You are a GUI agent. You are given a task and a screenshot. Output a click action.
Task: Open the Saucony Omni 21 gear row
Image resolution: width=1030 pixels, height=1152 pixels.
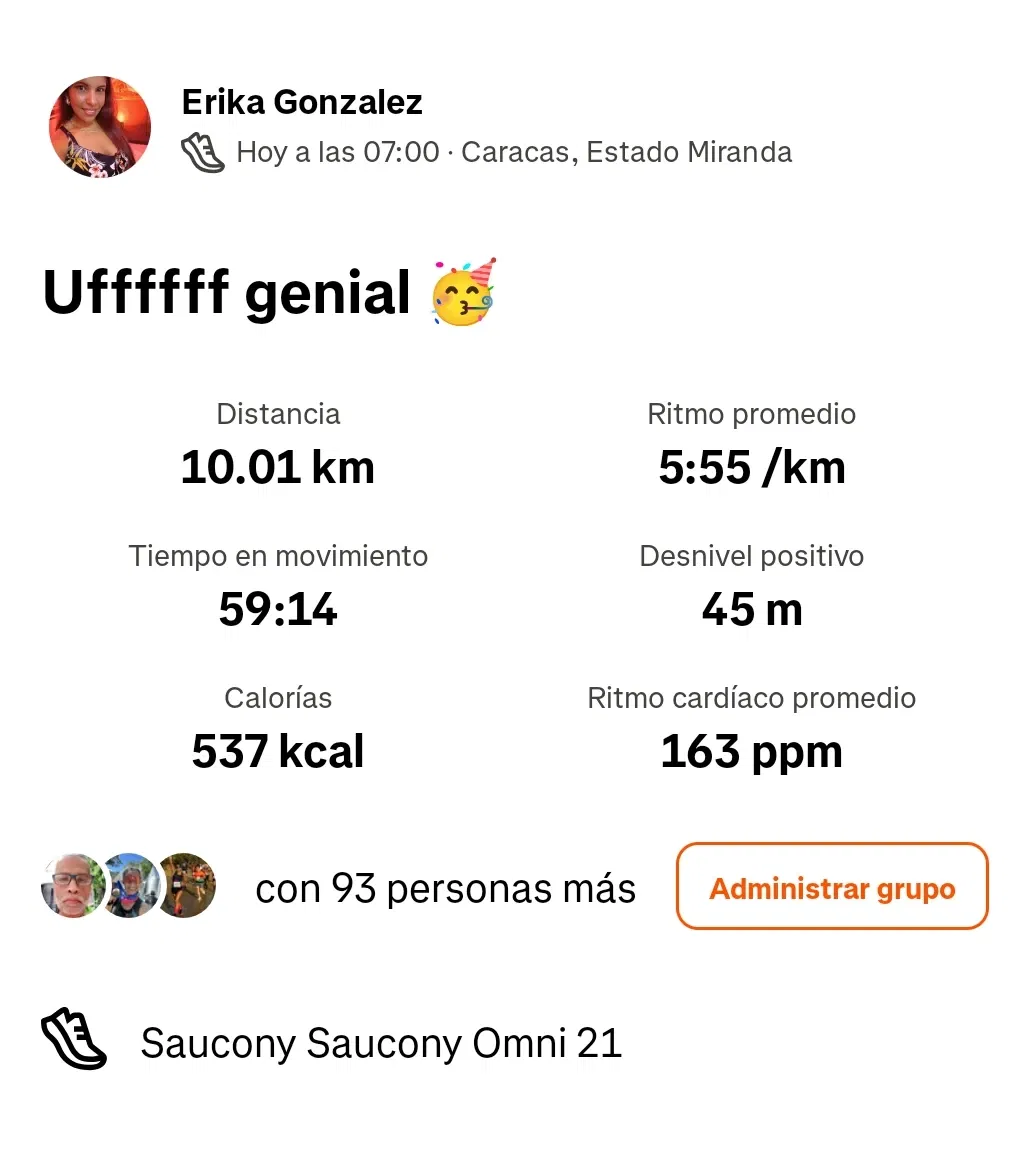(x=380, y=1043)
